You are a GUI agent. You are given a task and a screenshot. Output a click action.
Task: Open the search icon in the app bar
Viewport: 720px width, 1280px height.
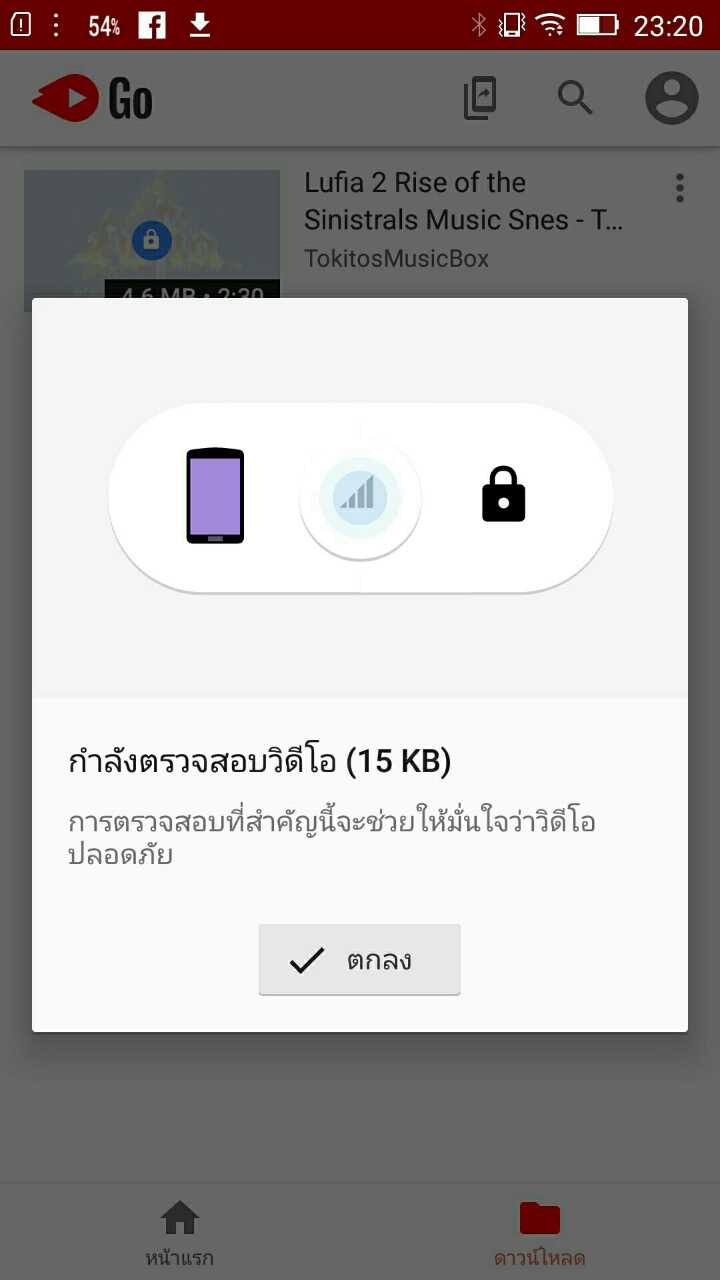pos(575,98)
